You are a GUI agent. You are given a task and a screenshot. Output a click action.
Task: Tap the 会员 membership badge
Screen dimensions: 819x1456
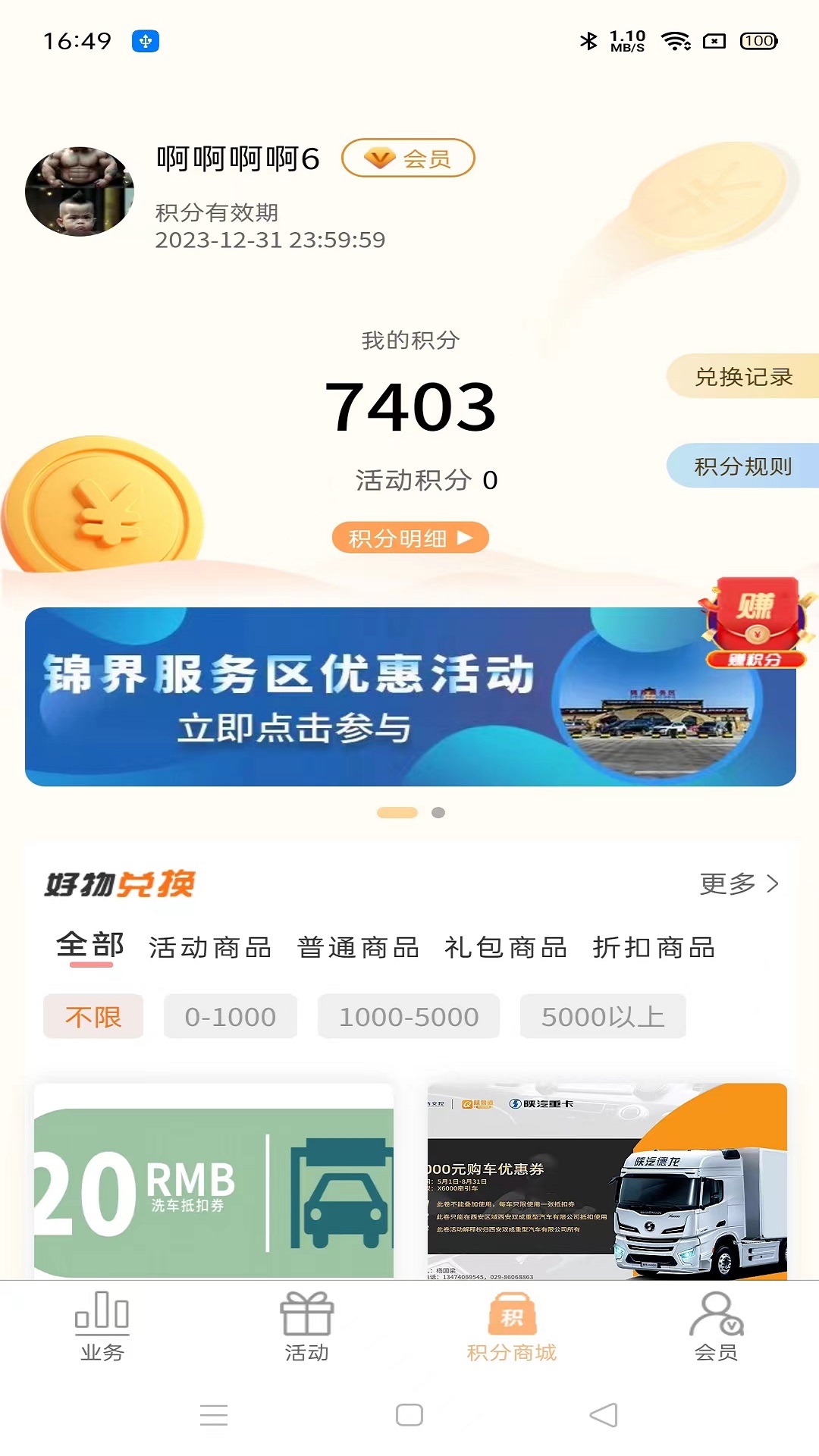408,158
